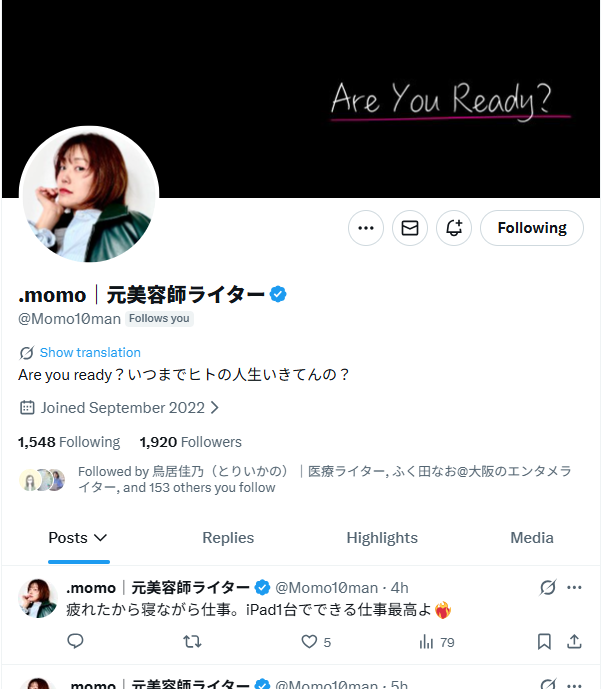This screenshot has width=607, height=689.
Task: Bookmark the iPad work post
Action: click(544, 642)
